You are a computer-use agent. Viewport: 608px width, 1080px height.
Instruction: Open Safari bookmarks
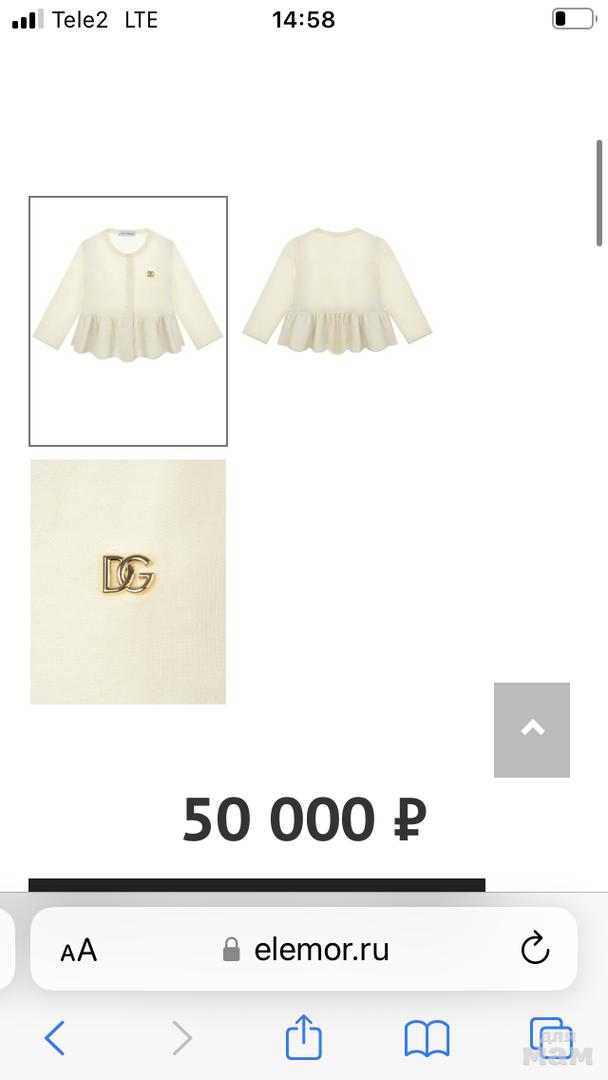[427, 1038]
